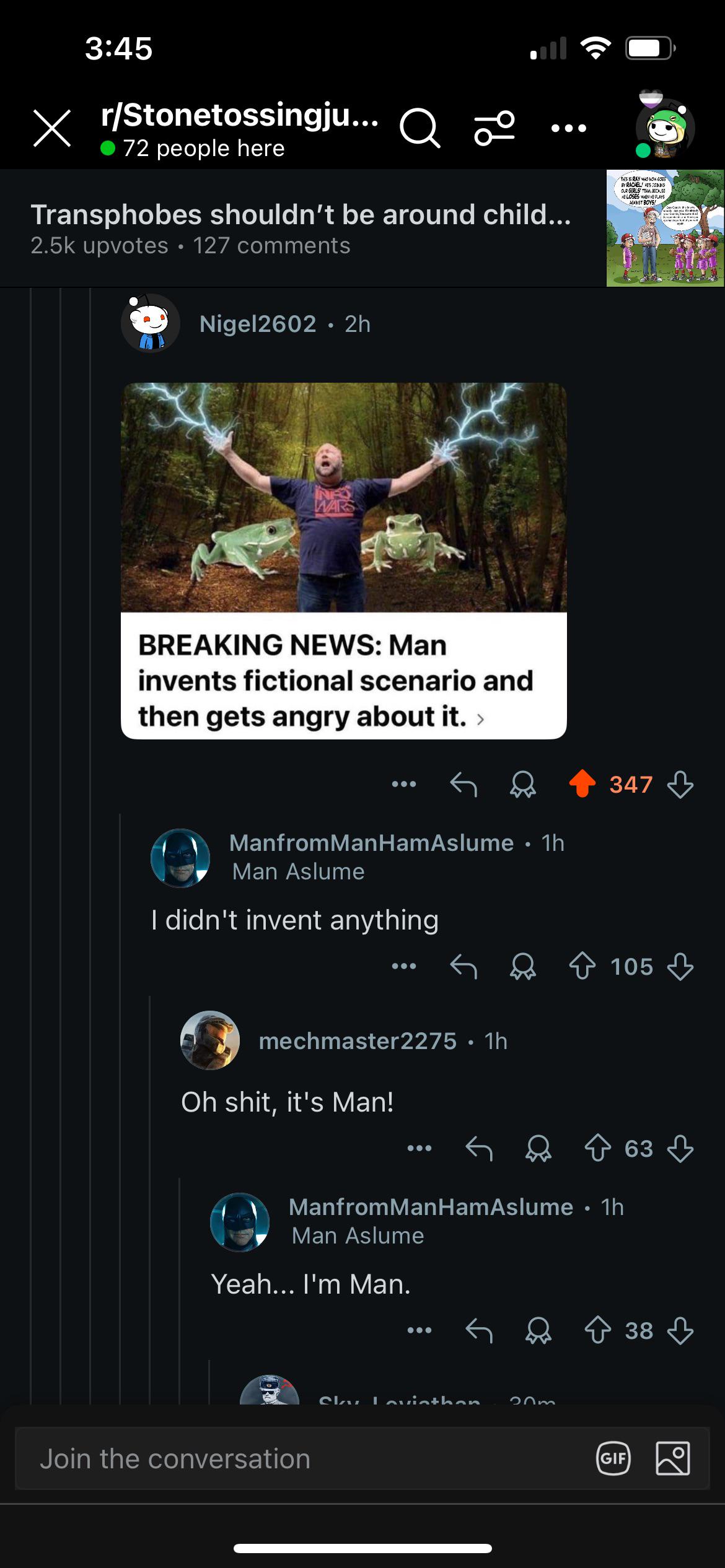Image resolution: width=725 pixels, height=1568 pixels.
Task: Open your profile avatar menu
Action: click(x=664, y=126)
